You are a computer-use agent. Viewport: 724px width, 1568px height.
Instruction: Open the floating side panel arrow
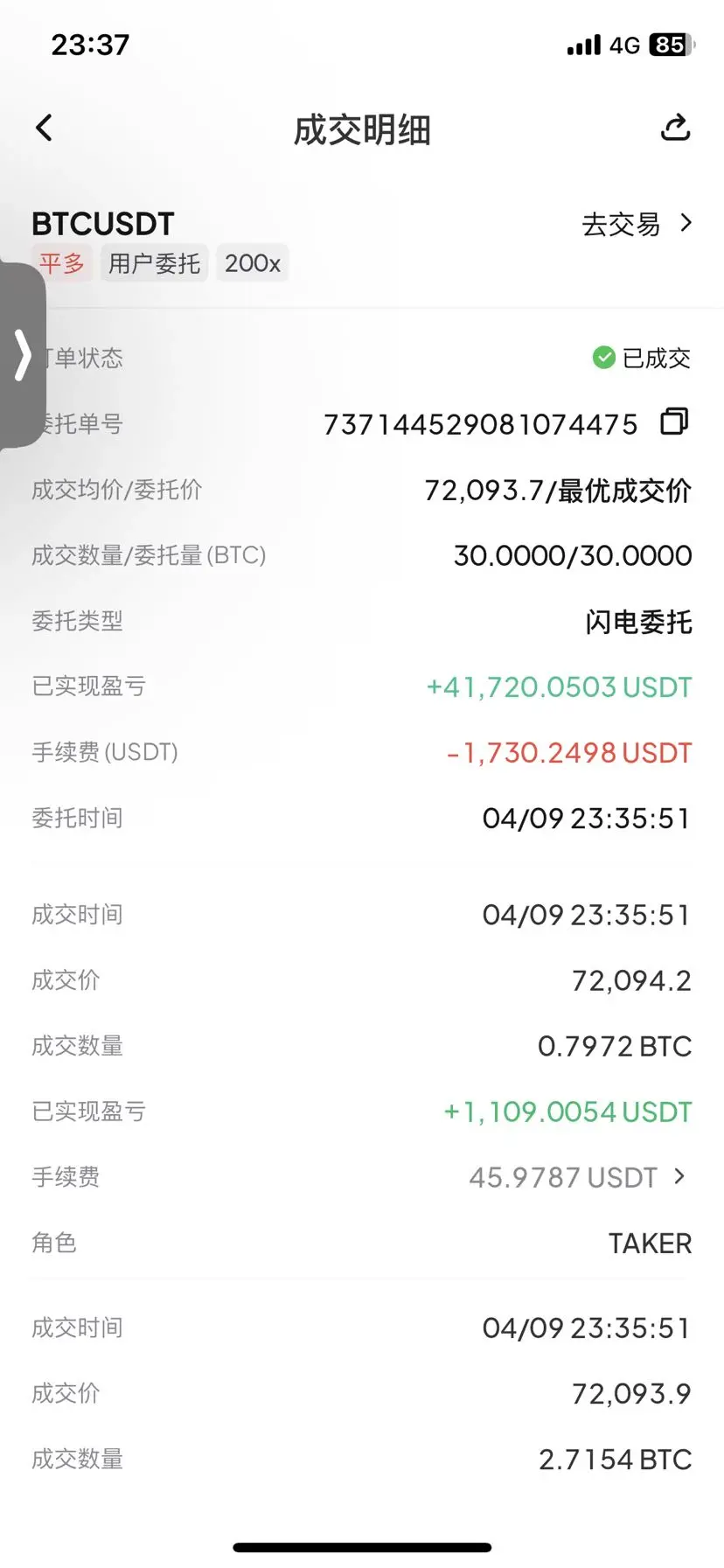[23, 355]
